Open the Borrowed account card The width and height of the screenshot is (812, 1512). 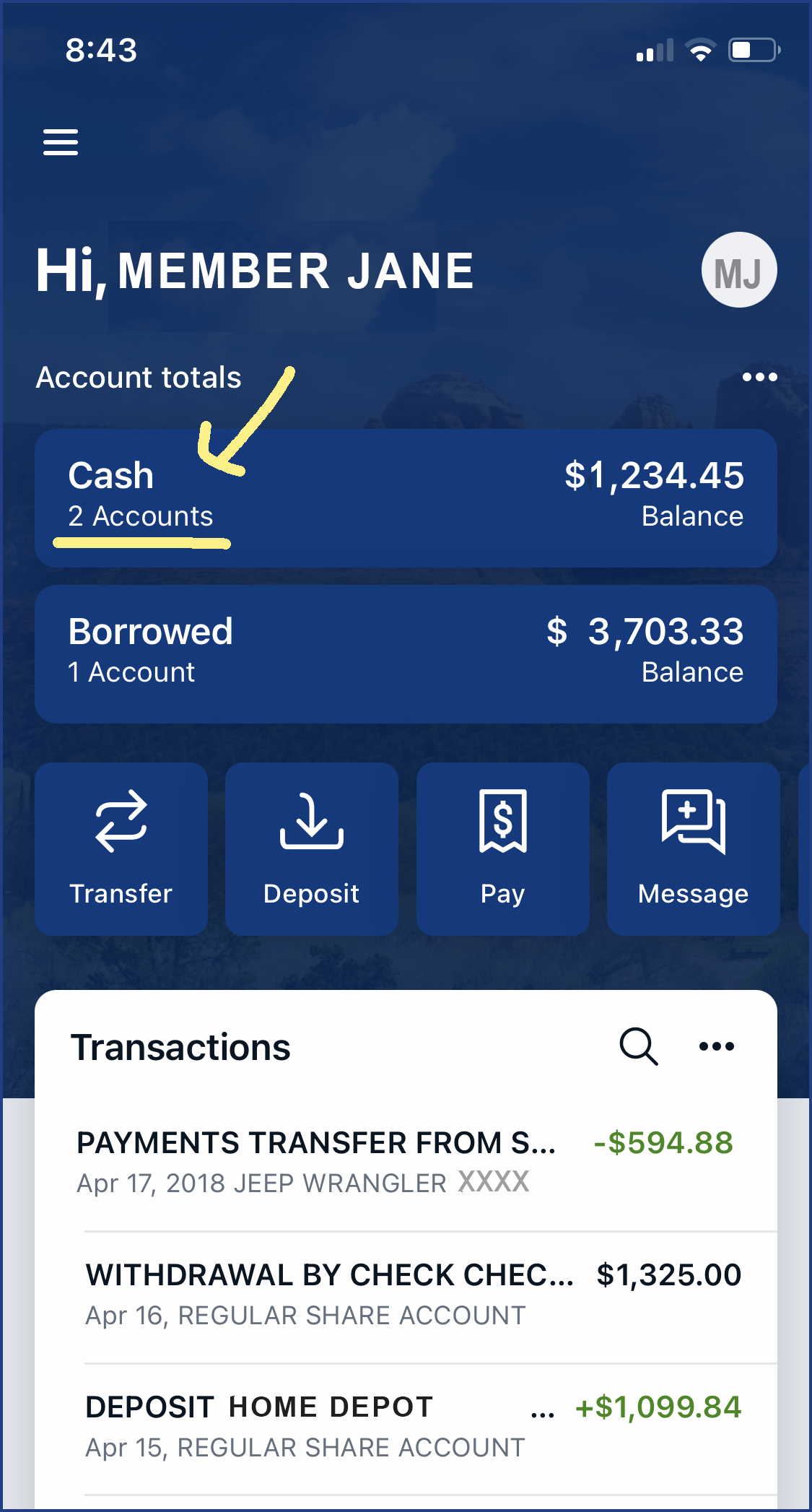point(406,654)
